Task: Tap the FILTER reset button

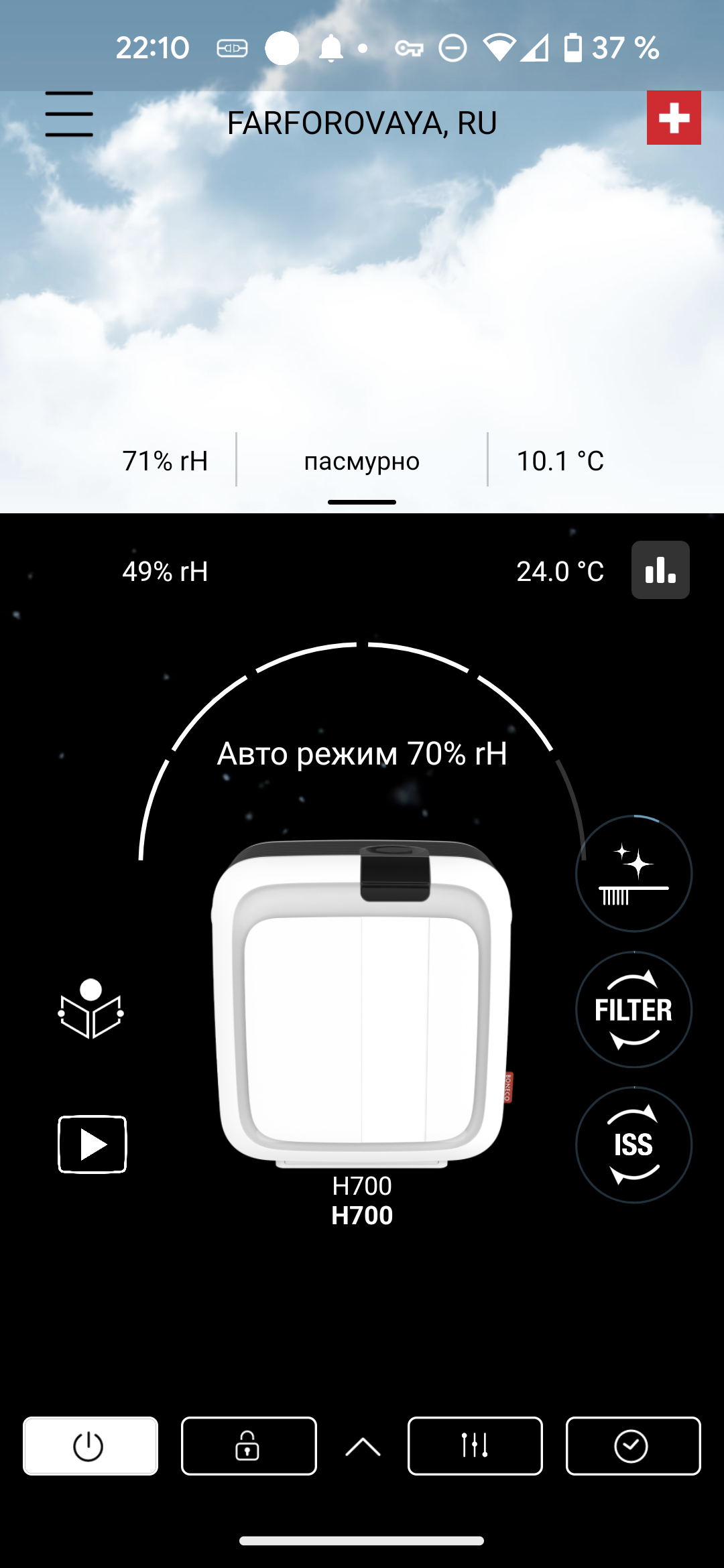Action: [x=633, y=1009]
